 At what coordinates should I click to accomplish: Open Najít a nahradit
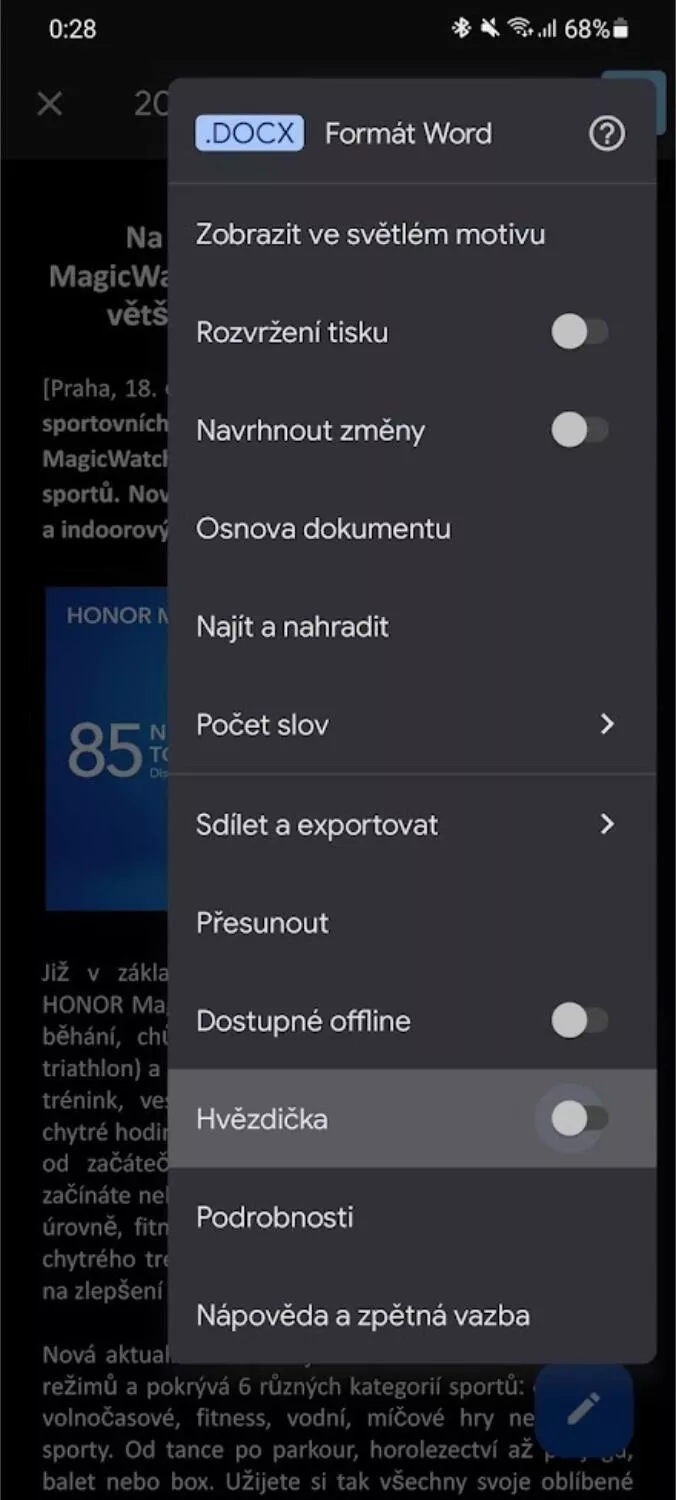[412, 627]
